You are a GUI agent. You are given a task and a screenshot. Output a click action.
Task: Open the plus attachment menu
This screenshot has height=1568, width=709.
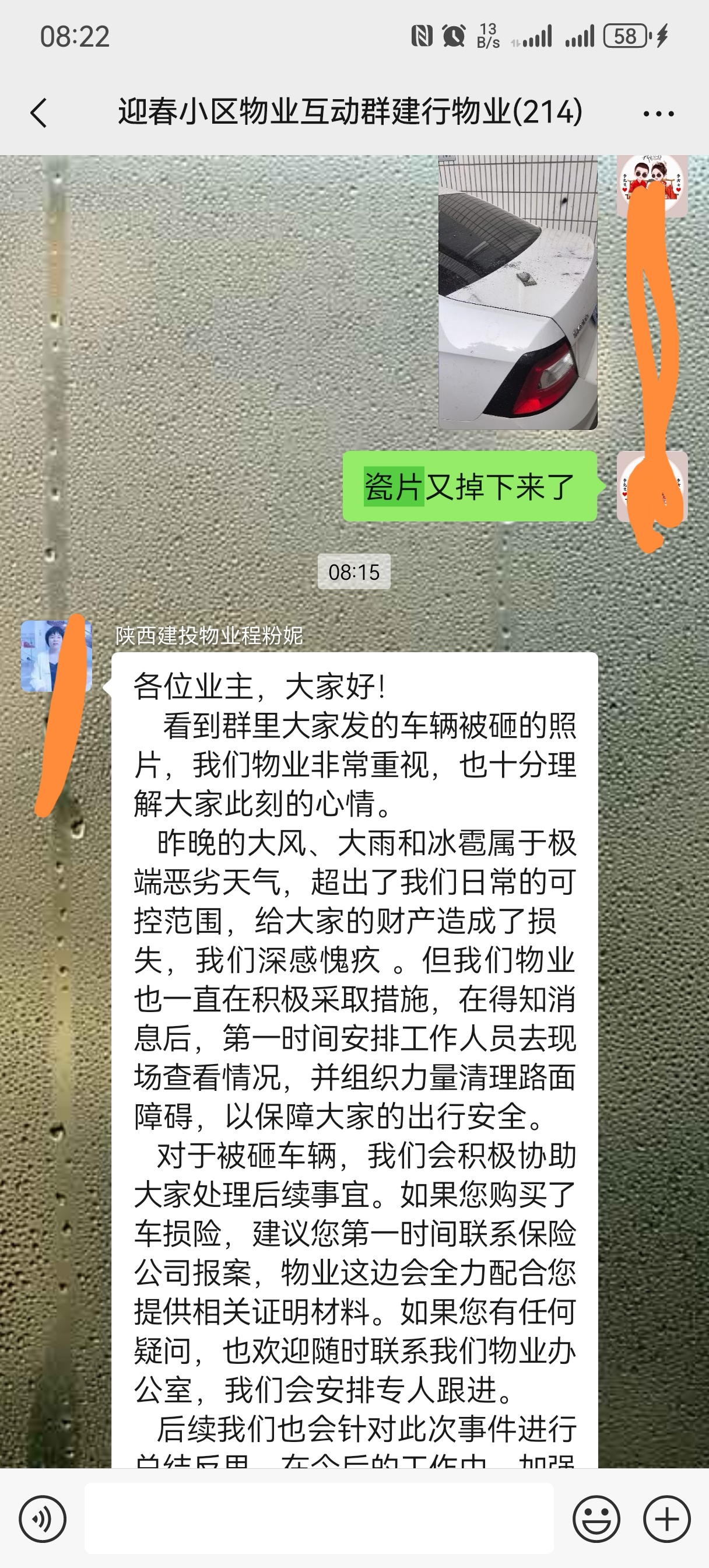[x=666, y=1518]
